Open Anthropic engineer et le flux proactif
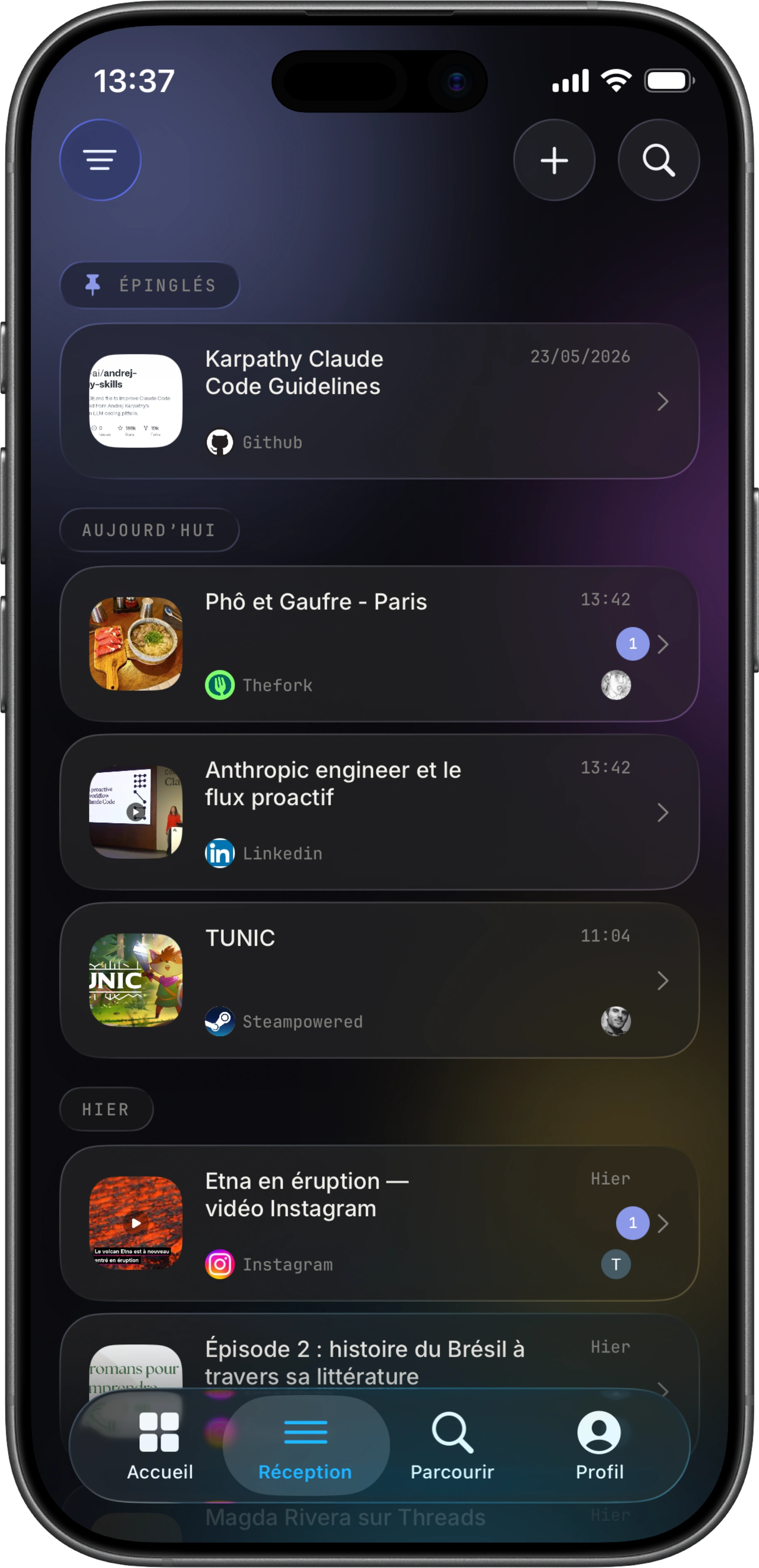Image resolution: width=759 pixels, height=1568 pixels. pyautogui.click(x=379, y=812)
